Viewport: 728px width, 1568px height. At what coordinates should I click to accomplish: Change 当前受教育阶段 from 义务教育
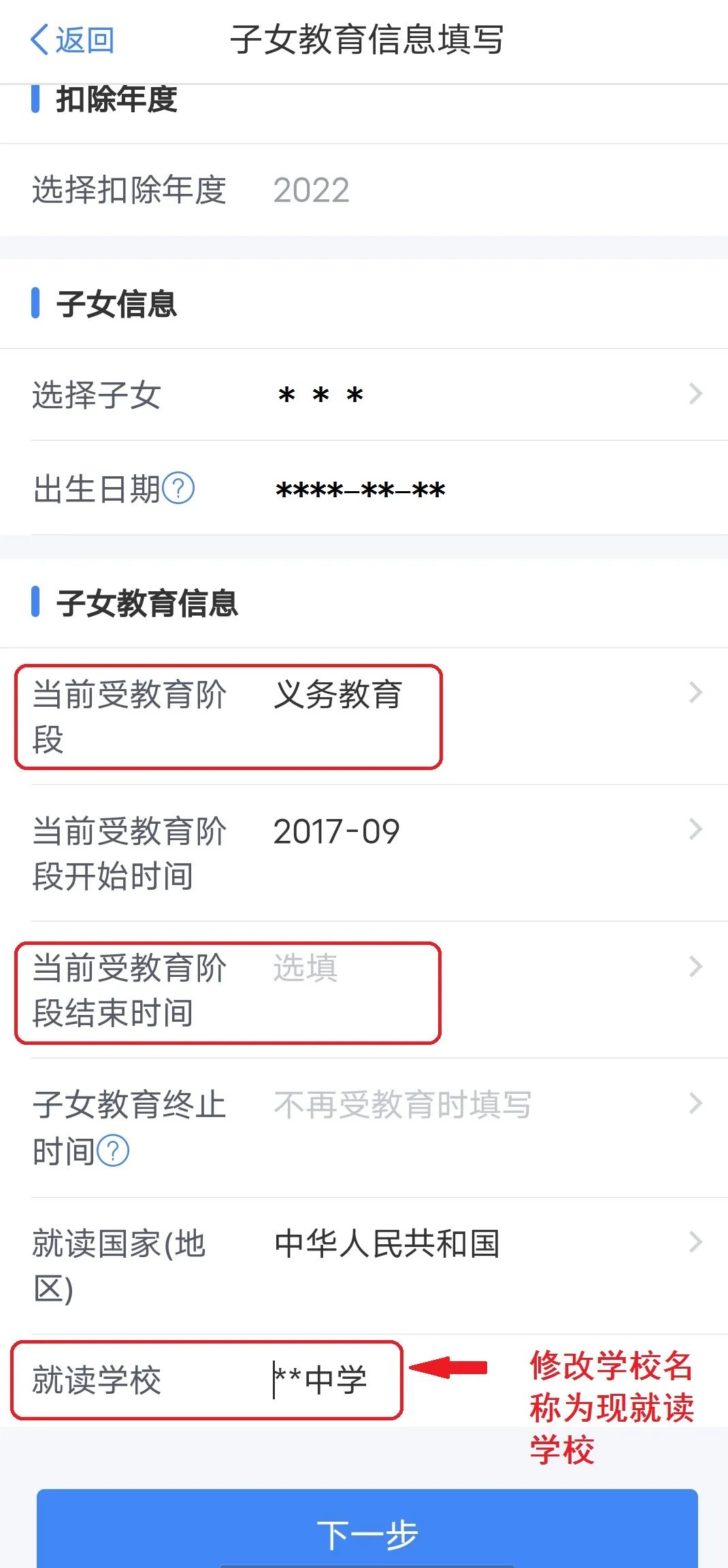coord(364,716)
